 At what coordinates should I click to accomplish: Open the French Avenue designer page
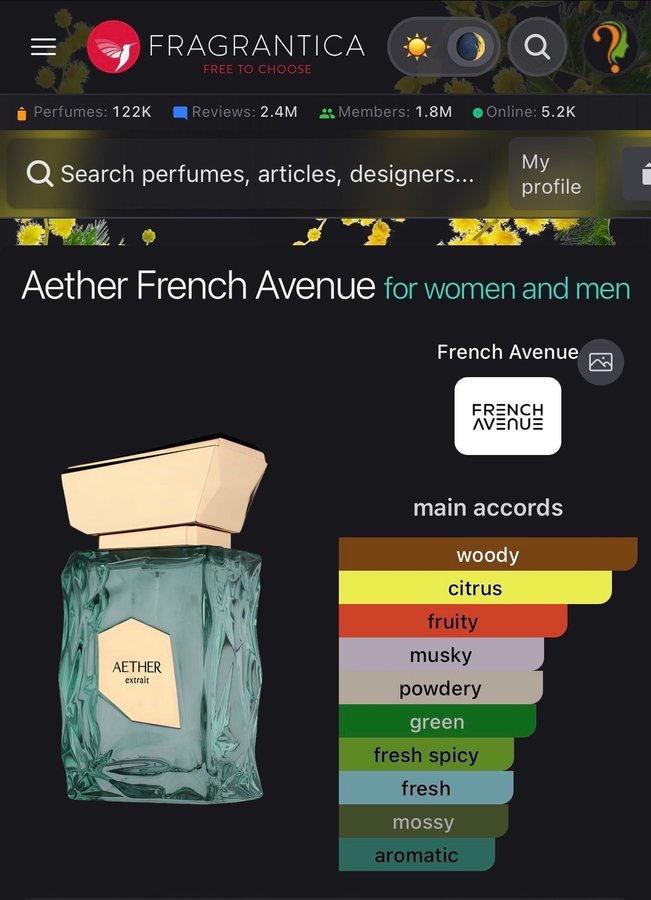pos(507,415)
